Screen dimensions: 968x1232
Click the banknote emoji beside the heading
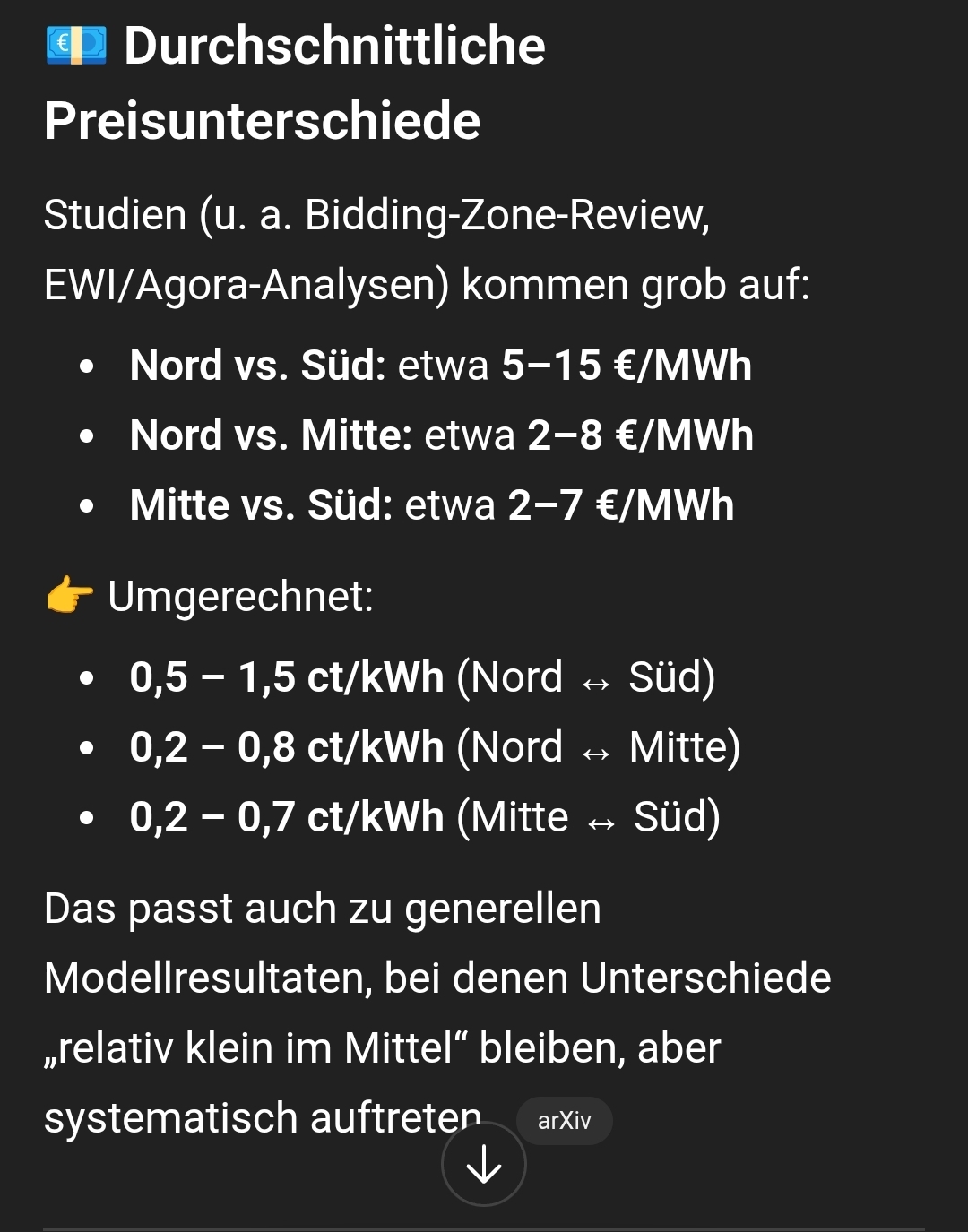[77, 47]
